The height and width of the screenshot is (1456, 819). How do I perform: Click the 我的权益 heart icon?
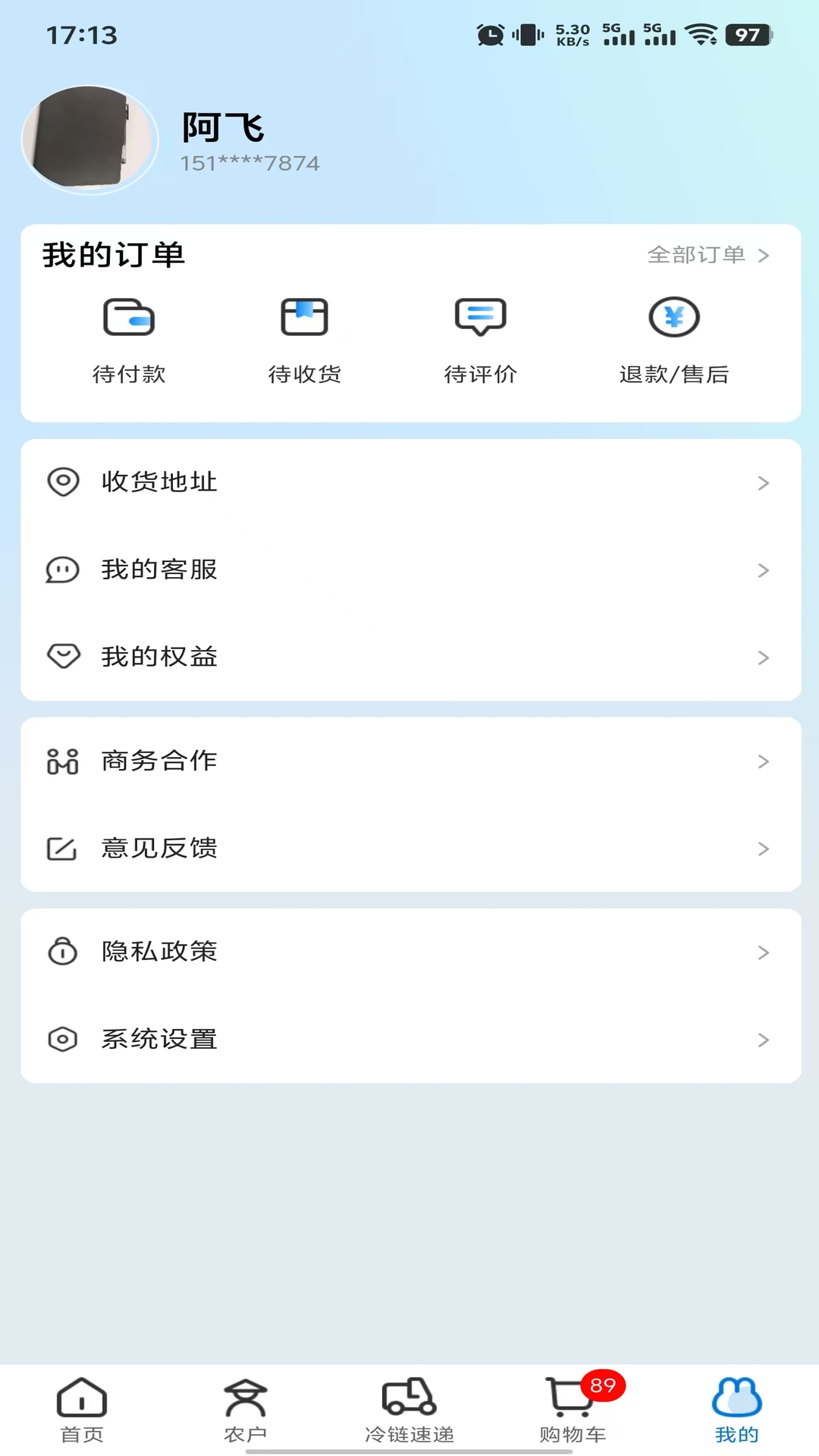(64, 657)
